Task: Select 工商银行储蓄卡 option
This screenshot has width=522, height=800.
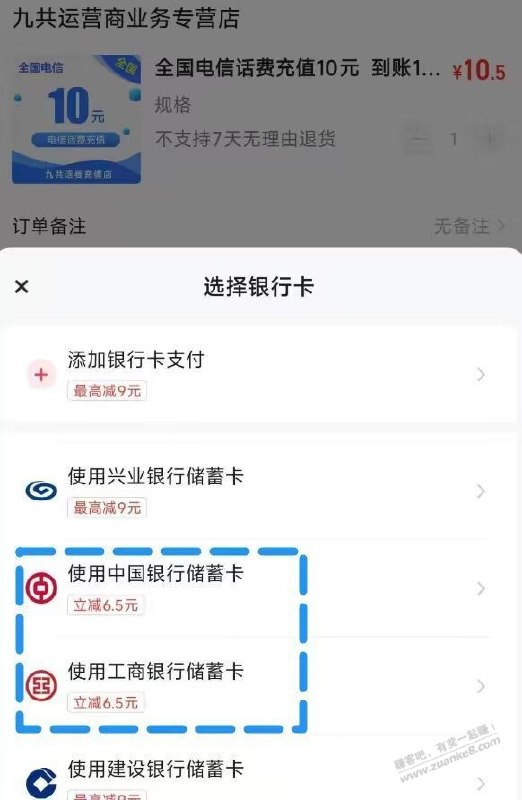Action: click(x=261, y=686)
